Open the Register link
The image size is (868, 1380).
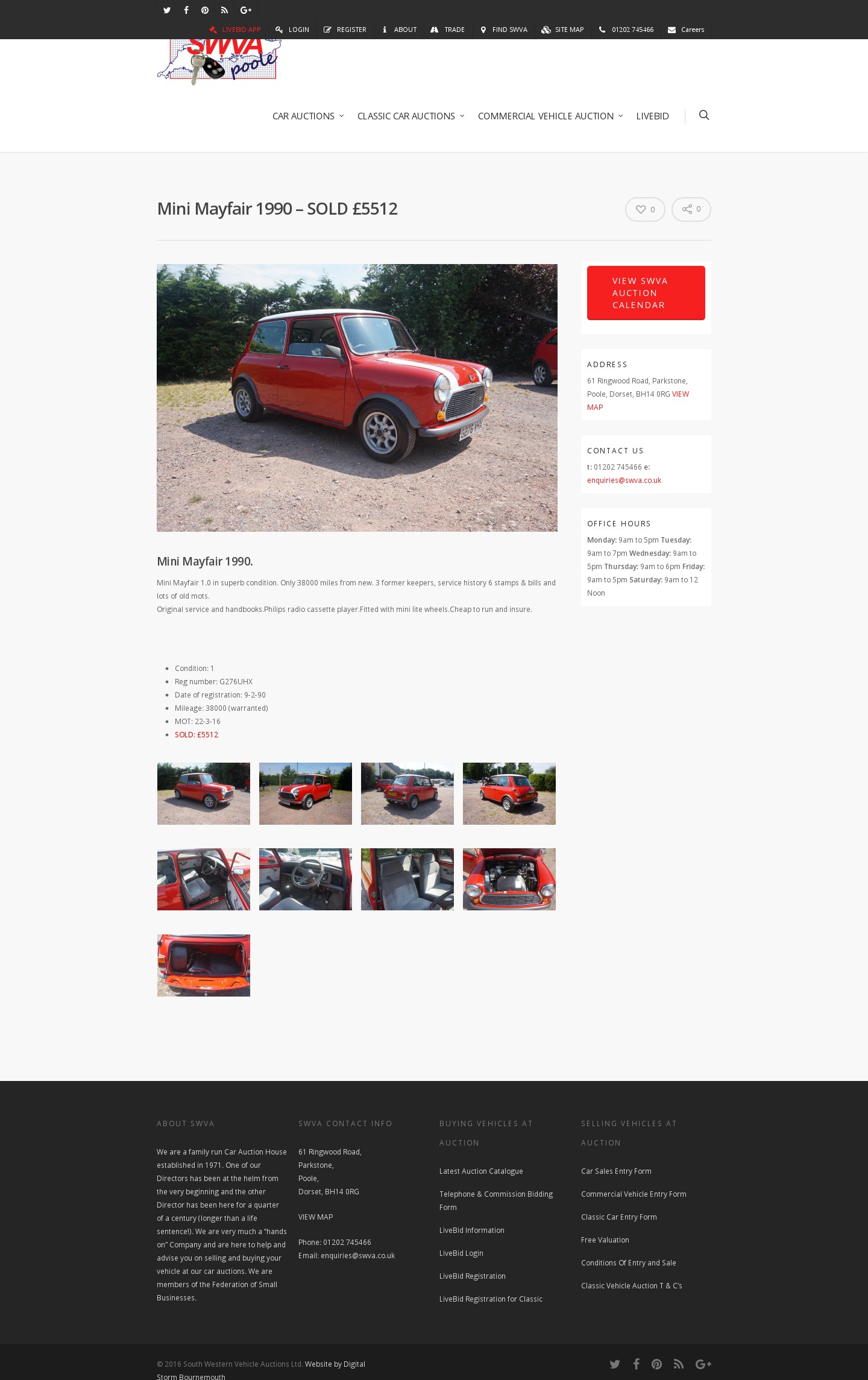(345, 30)
